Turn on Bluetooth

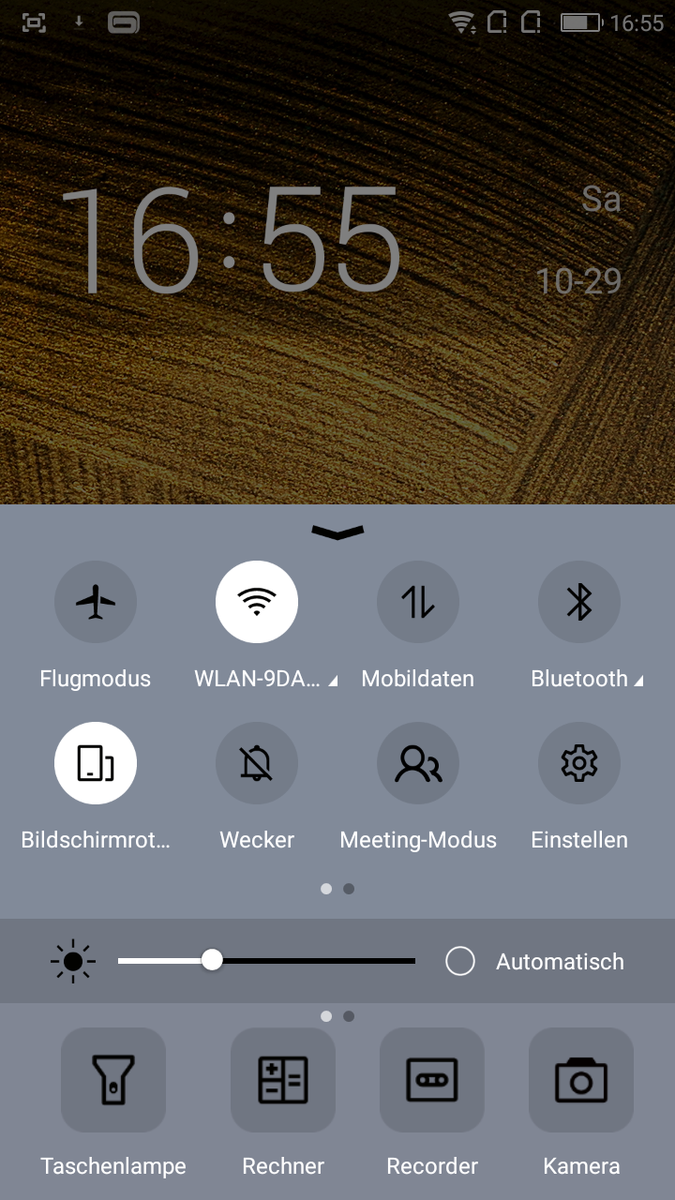coord(579,602)
